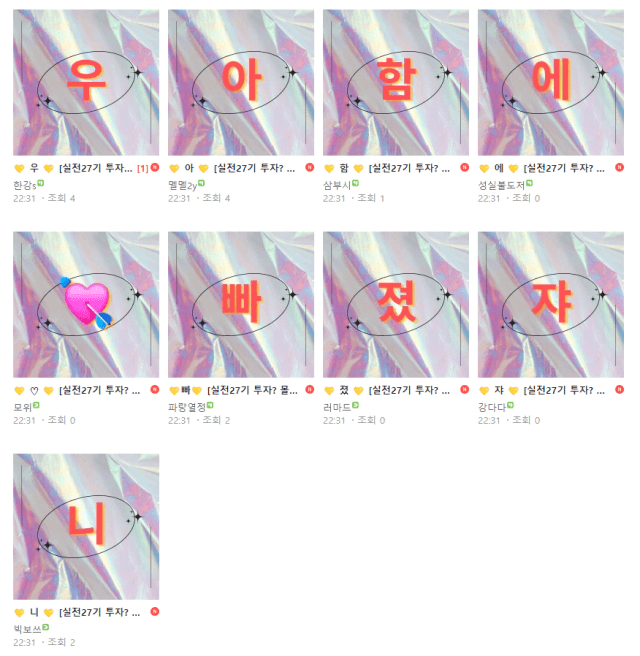640x656 pixels.
Task: Open the post thumbnail showing 쟈
Action: (x=551, y=304)
